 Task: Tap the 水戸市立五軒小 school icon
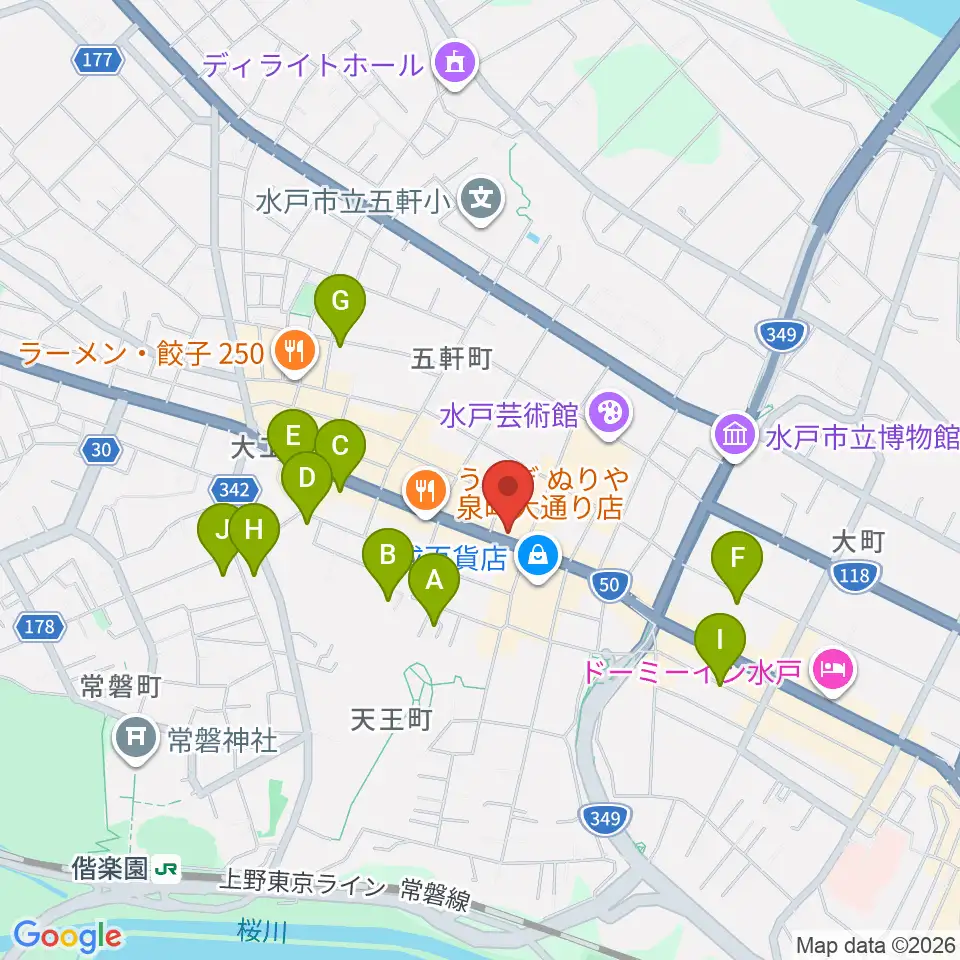coord(481,198)
